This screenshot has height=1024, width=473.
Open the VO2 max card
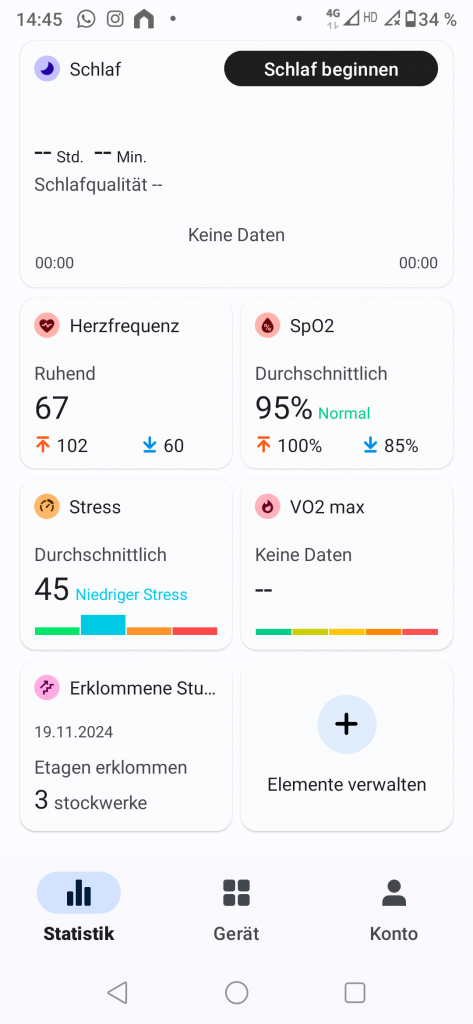coord(347,564)
